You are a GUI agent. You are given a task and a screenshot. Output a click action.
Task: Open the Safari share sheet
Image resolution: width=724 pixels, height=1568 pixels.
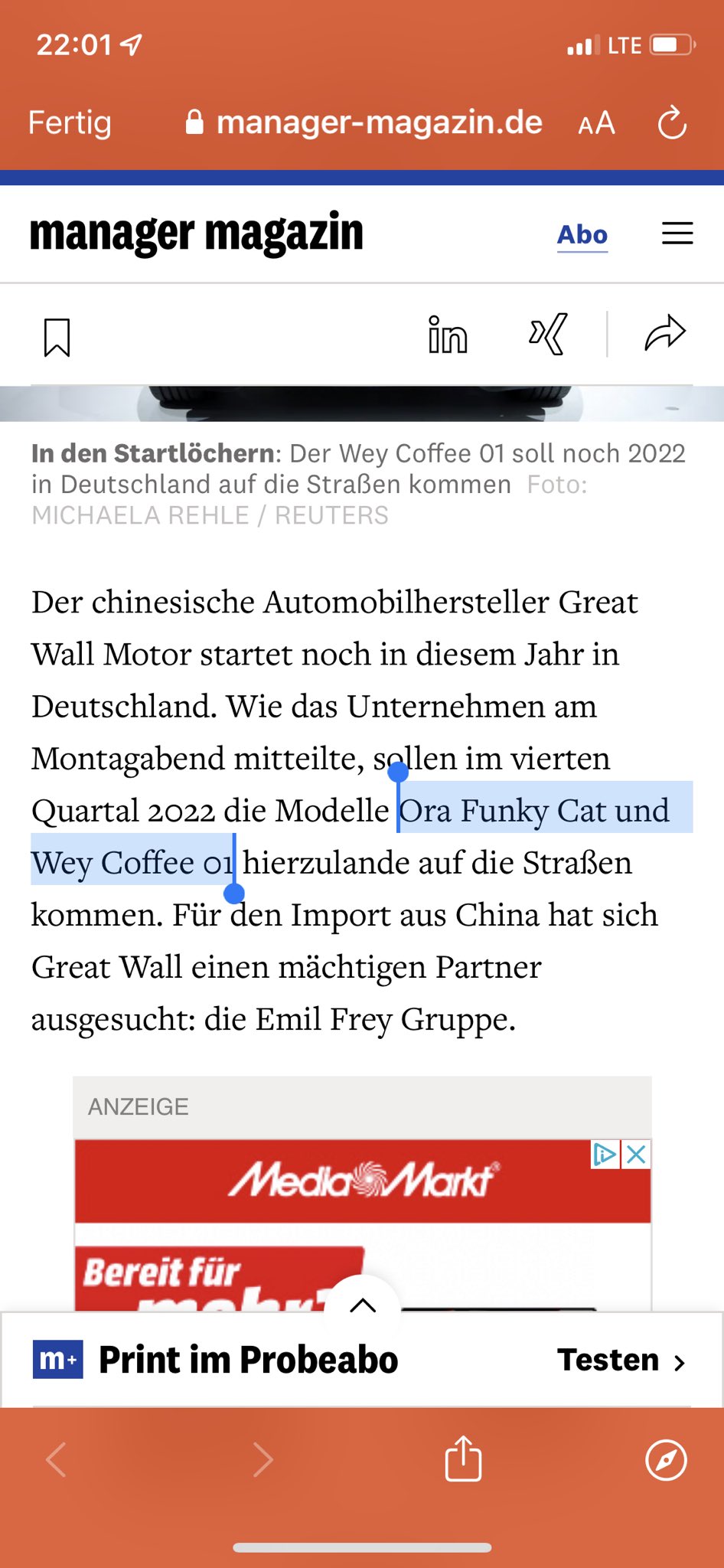click(463, 1459)
